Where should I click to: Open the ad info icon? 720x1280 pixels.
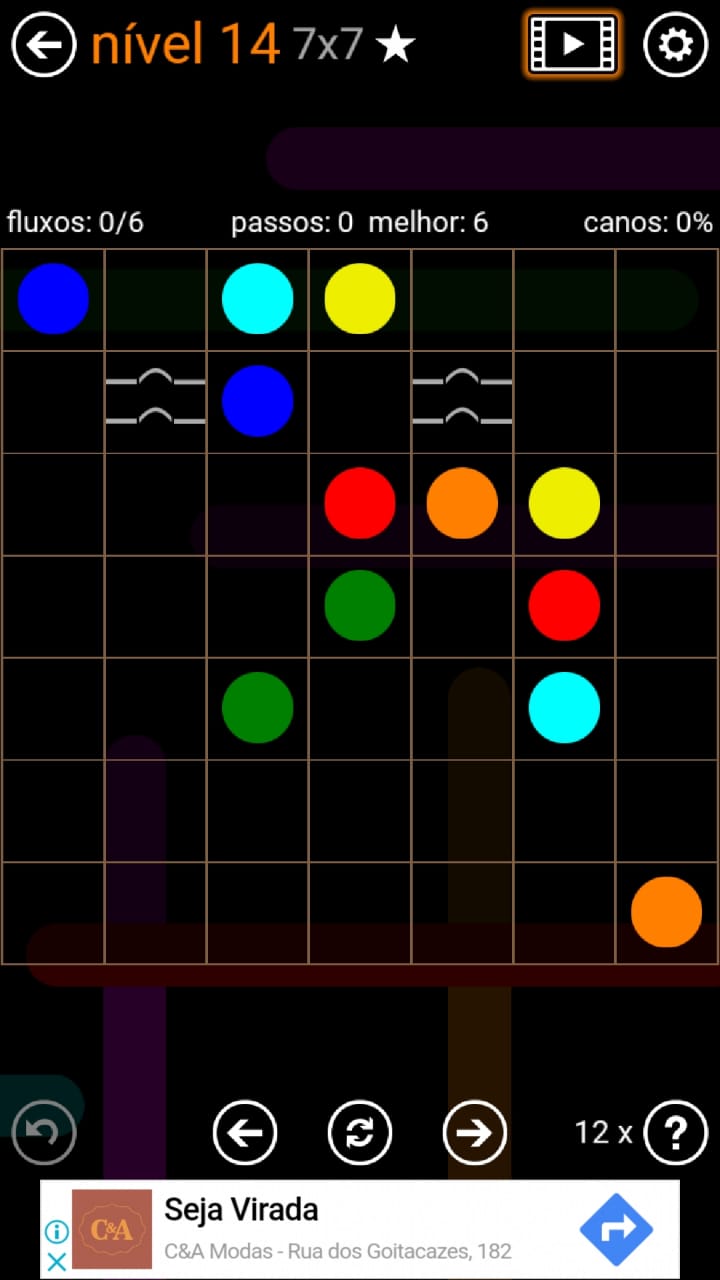point(57,1231)
